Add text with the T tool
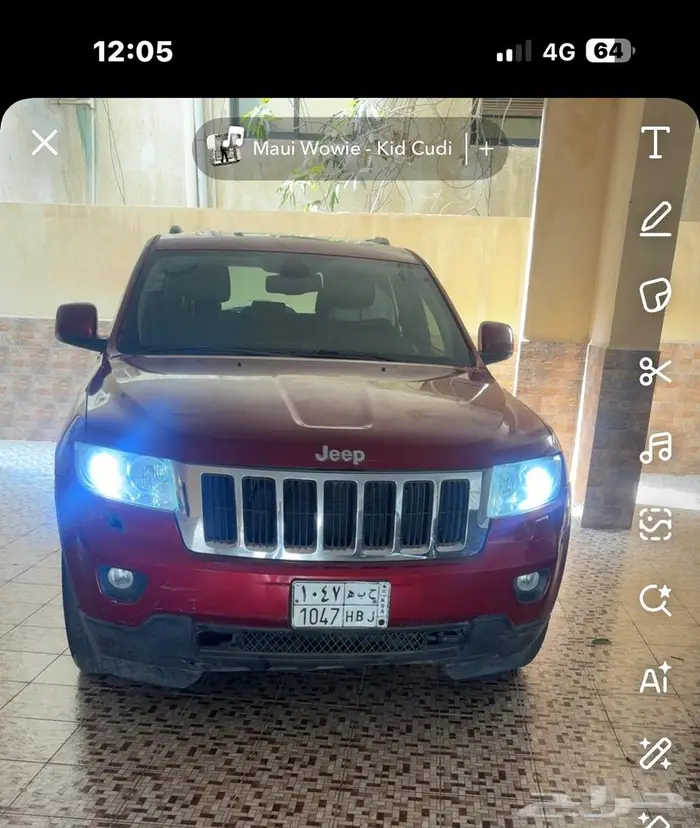Viewport: 700px width, 828px height. 655,143
